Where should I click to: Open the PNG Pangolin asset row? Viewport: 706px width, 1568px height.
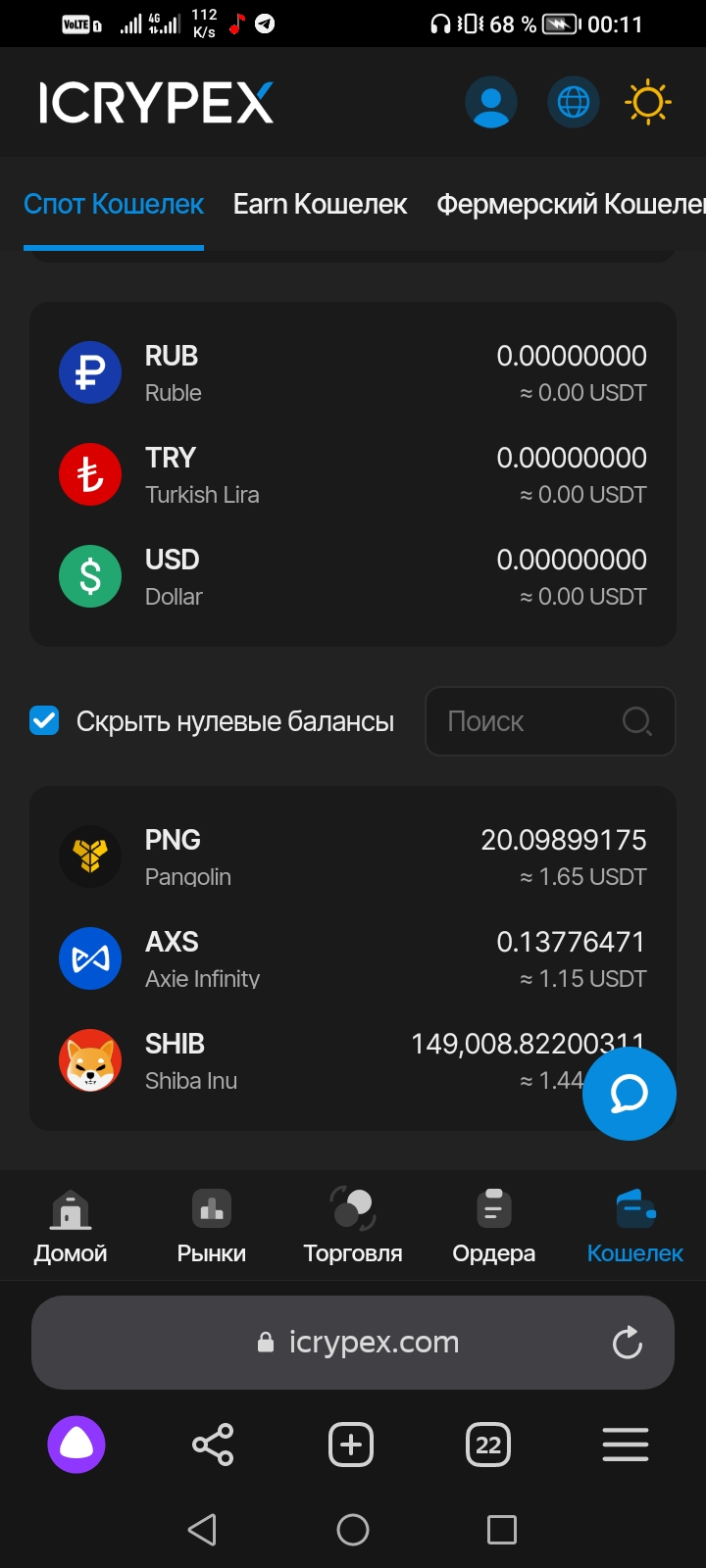tap(353, 857)
